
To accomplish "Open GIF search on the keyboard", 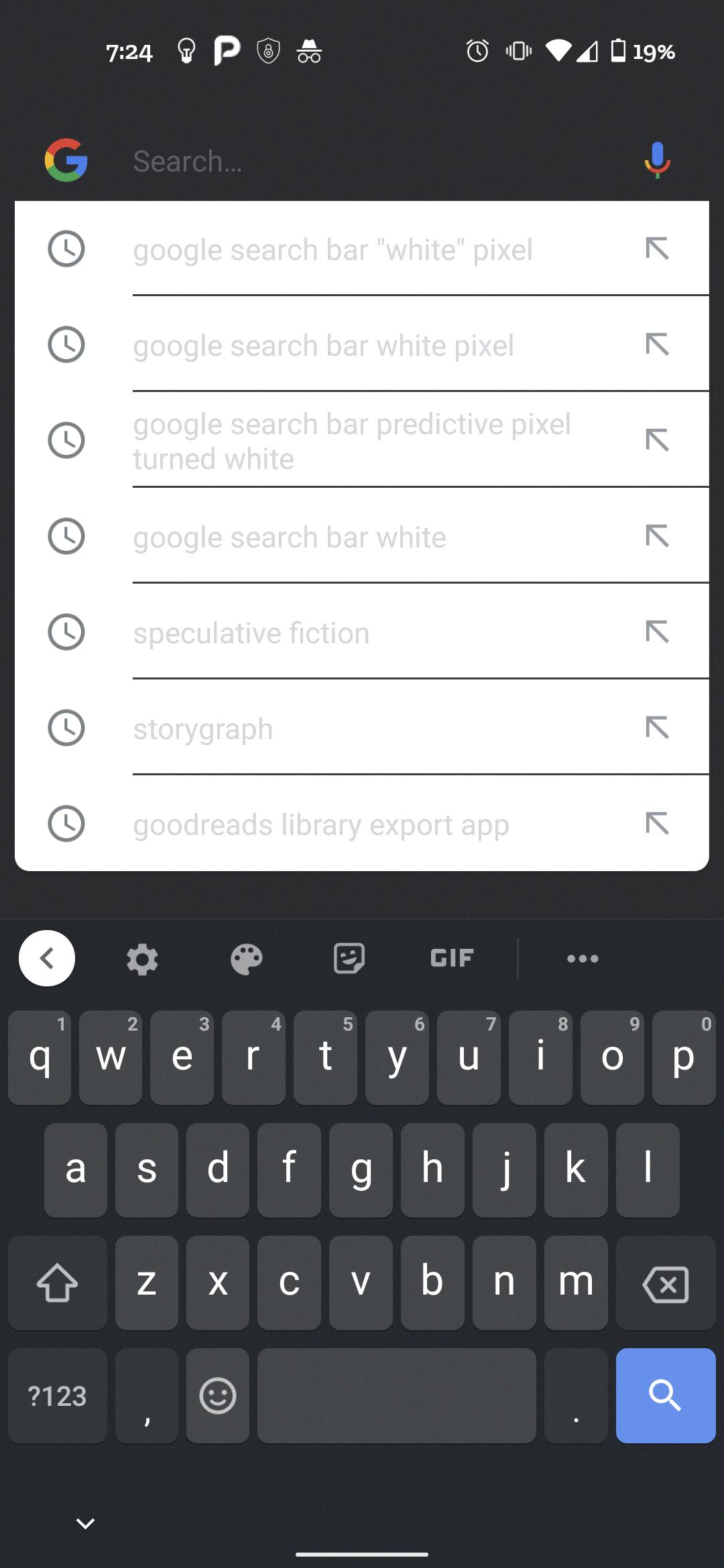I will point(452,958).
